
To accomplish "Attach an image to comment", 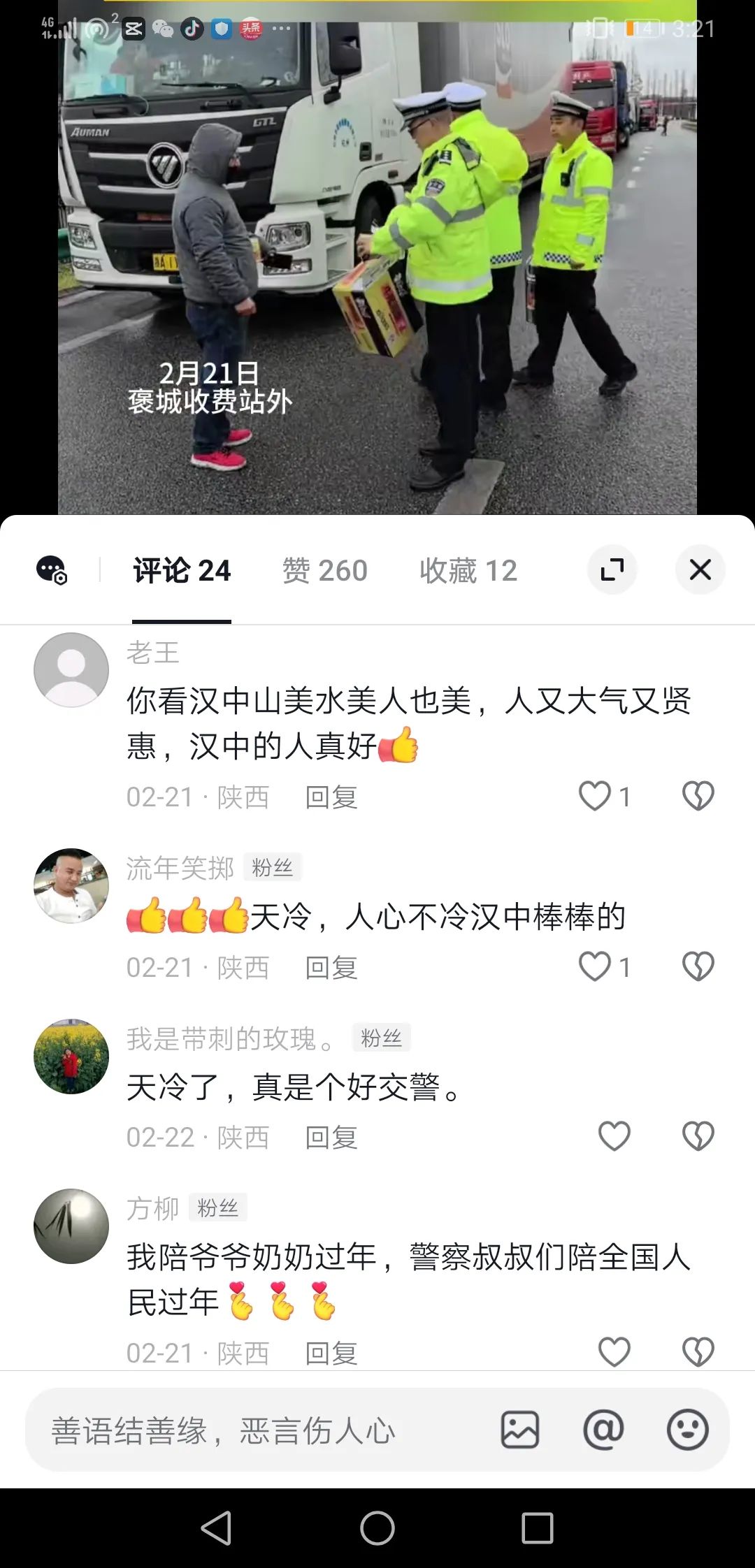I will [520, 1430].
